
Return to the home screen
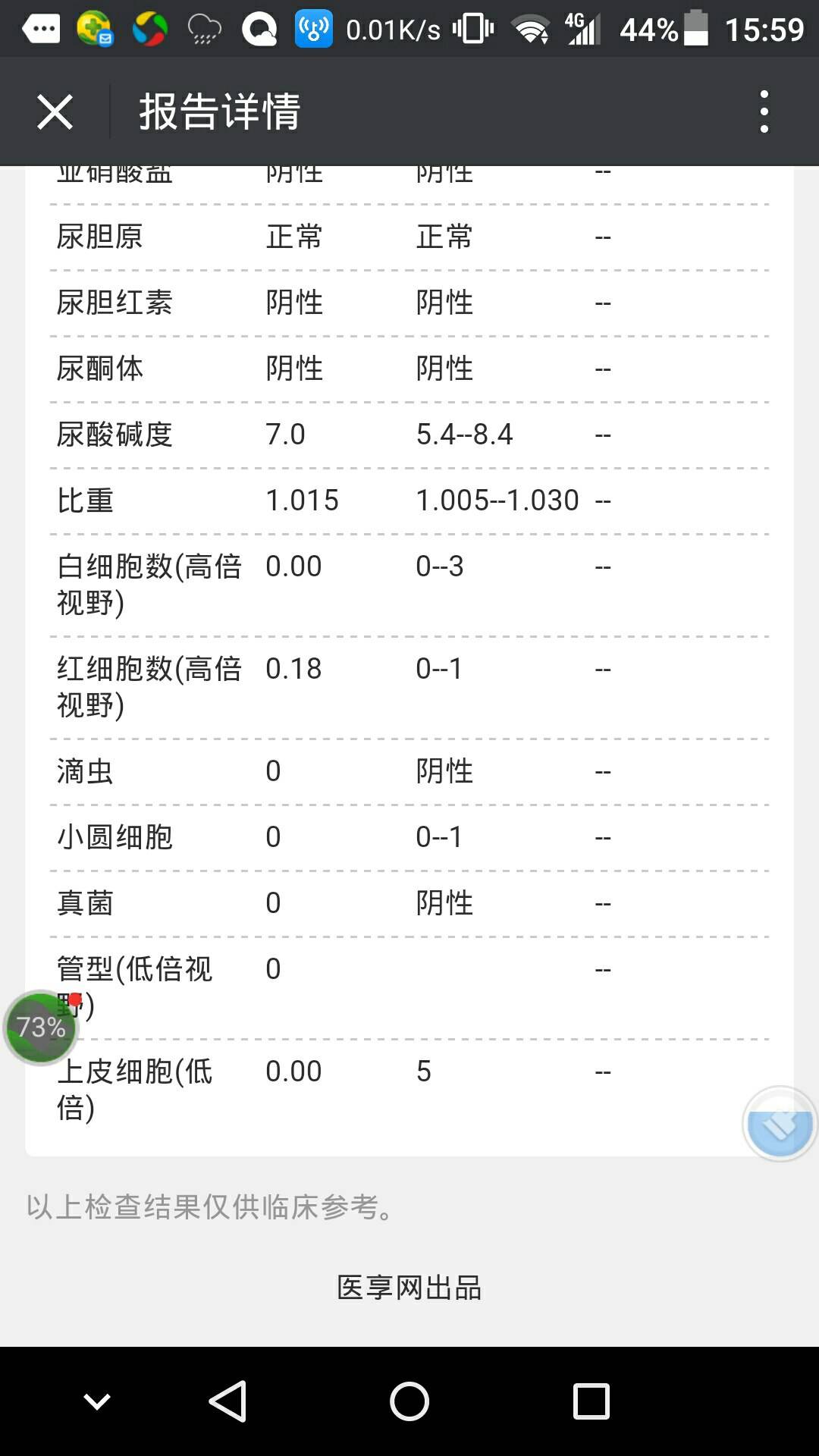tap(409, 1401)
